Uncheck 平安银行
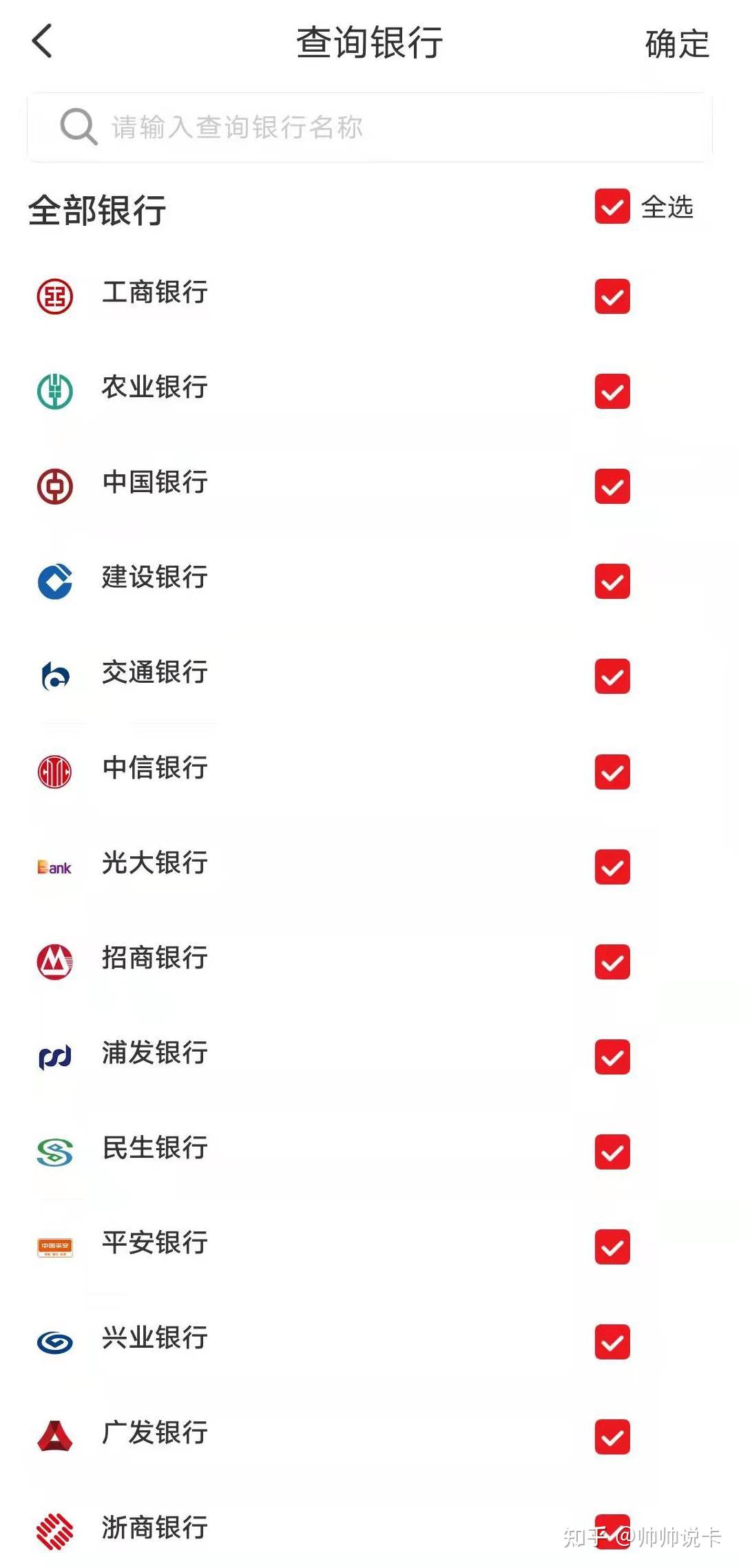The image size is (741, 1568). (612, 1247)
